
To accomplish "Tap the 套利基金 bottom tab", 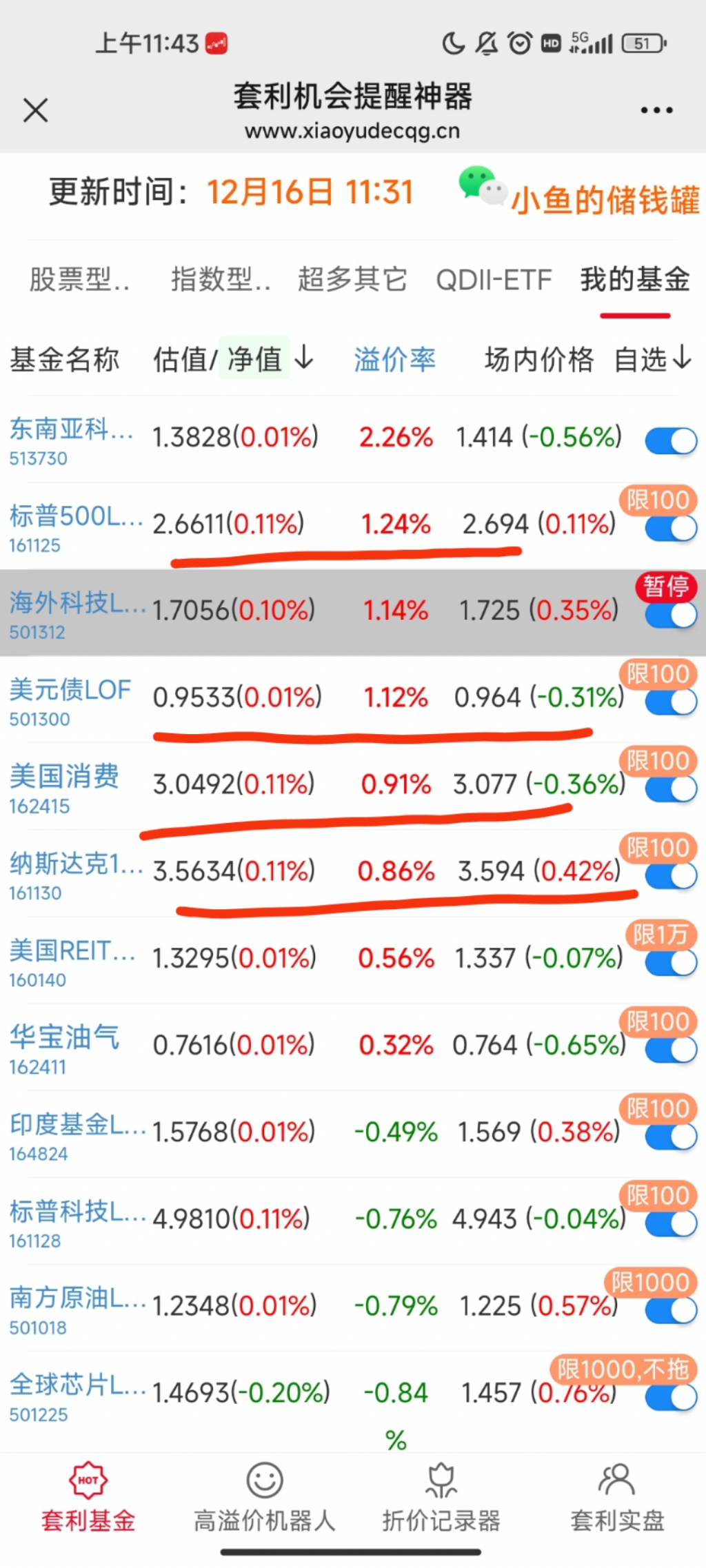I will coord(88,1497).
